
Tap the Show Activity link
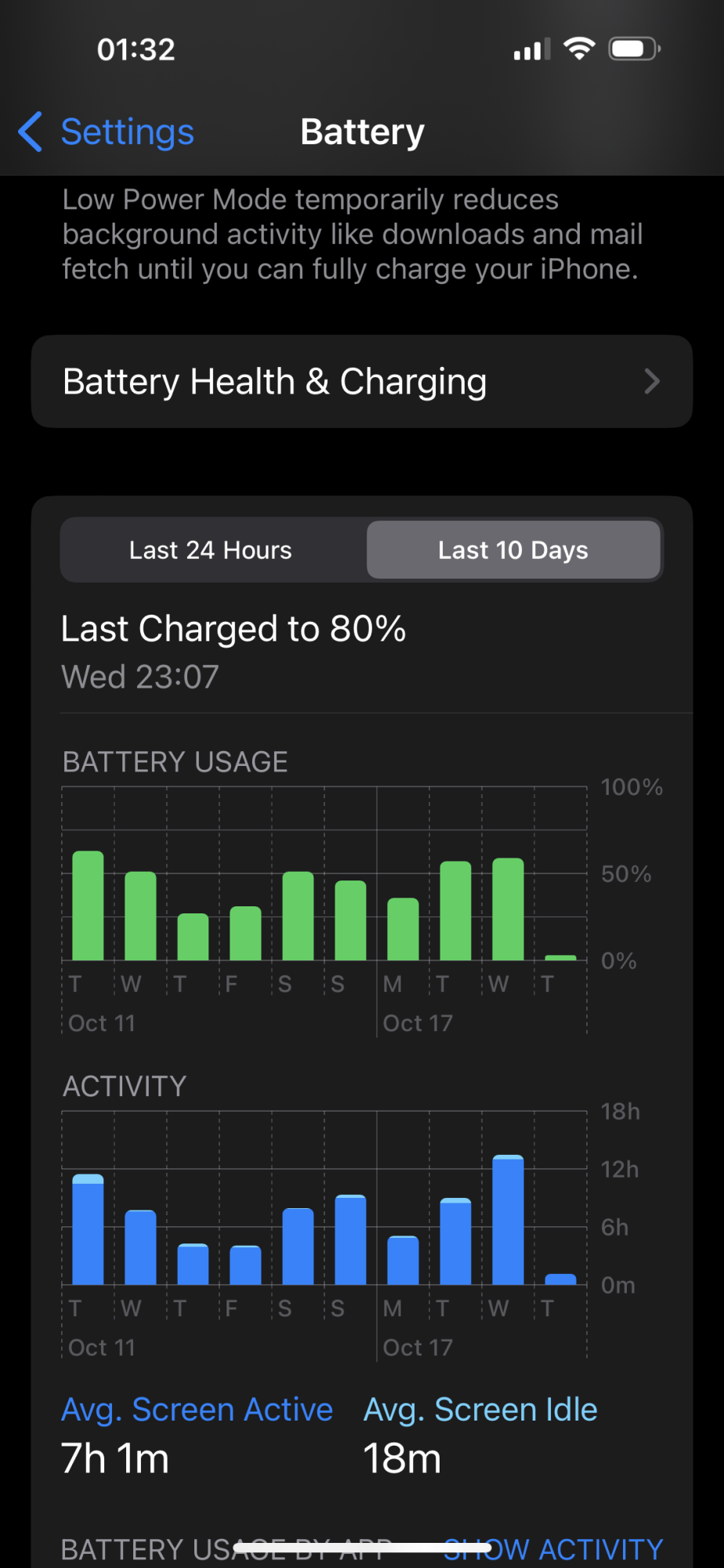click(x=553, y=1549)
